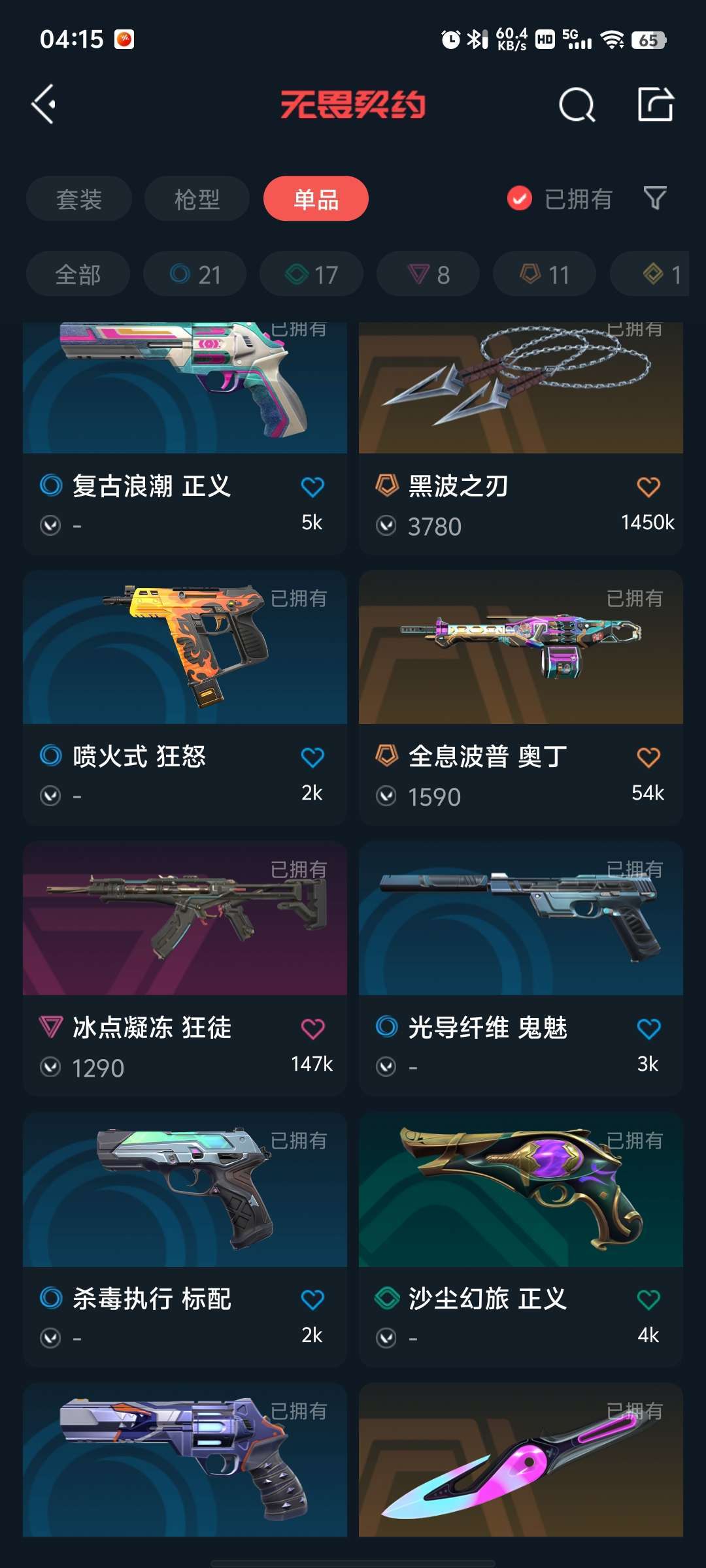Select the 全部 rarity chip

(x=78, y=274)
